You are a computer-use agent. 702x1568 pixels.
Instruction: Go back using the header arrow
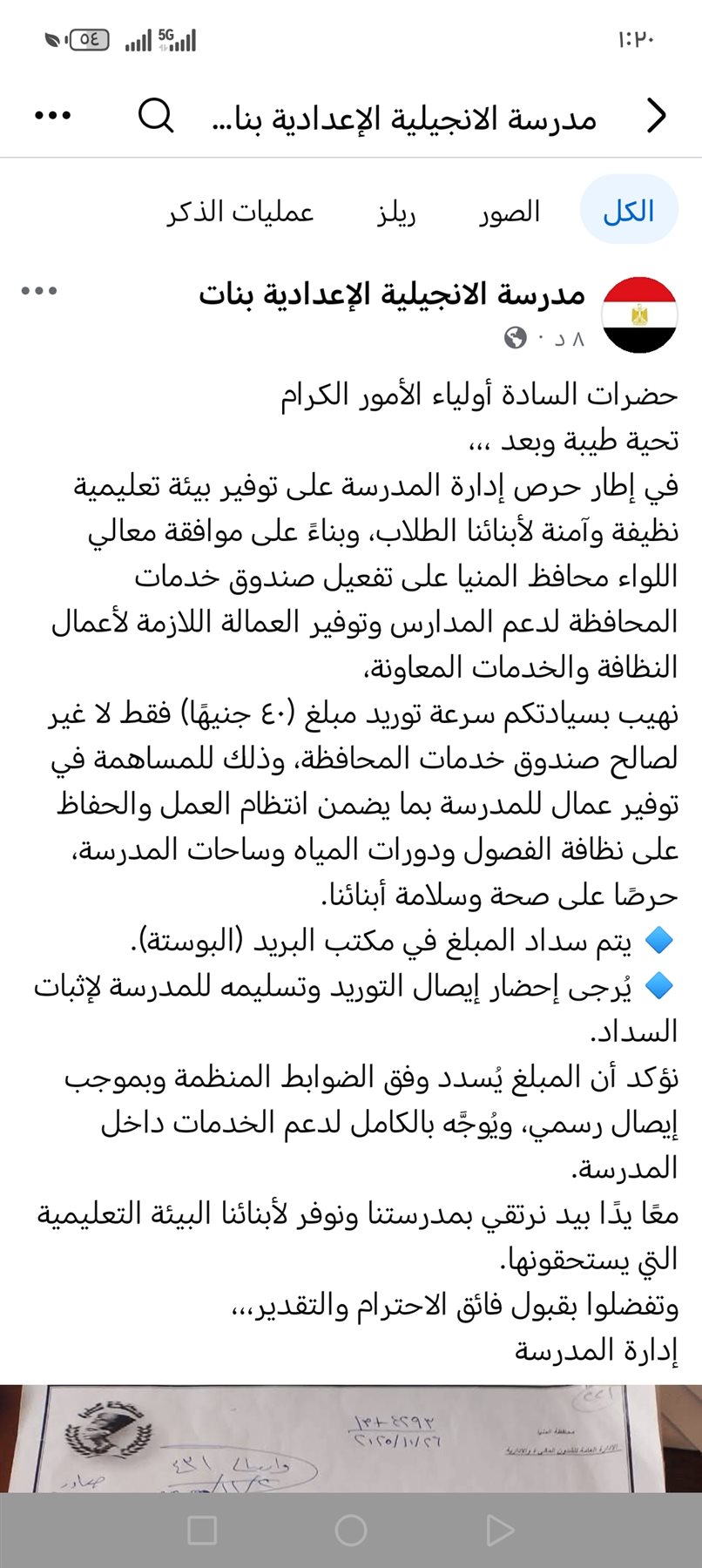tap(658, 116)
